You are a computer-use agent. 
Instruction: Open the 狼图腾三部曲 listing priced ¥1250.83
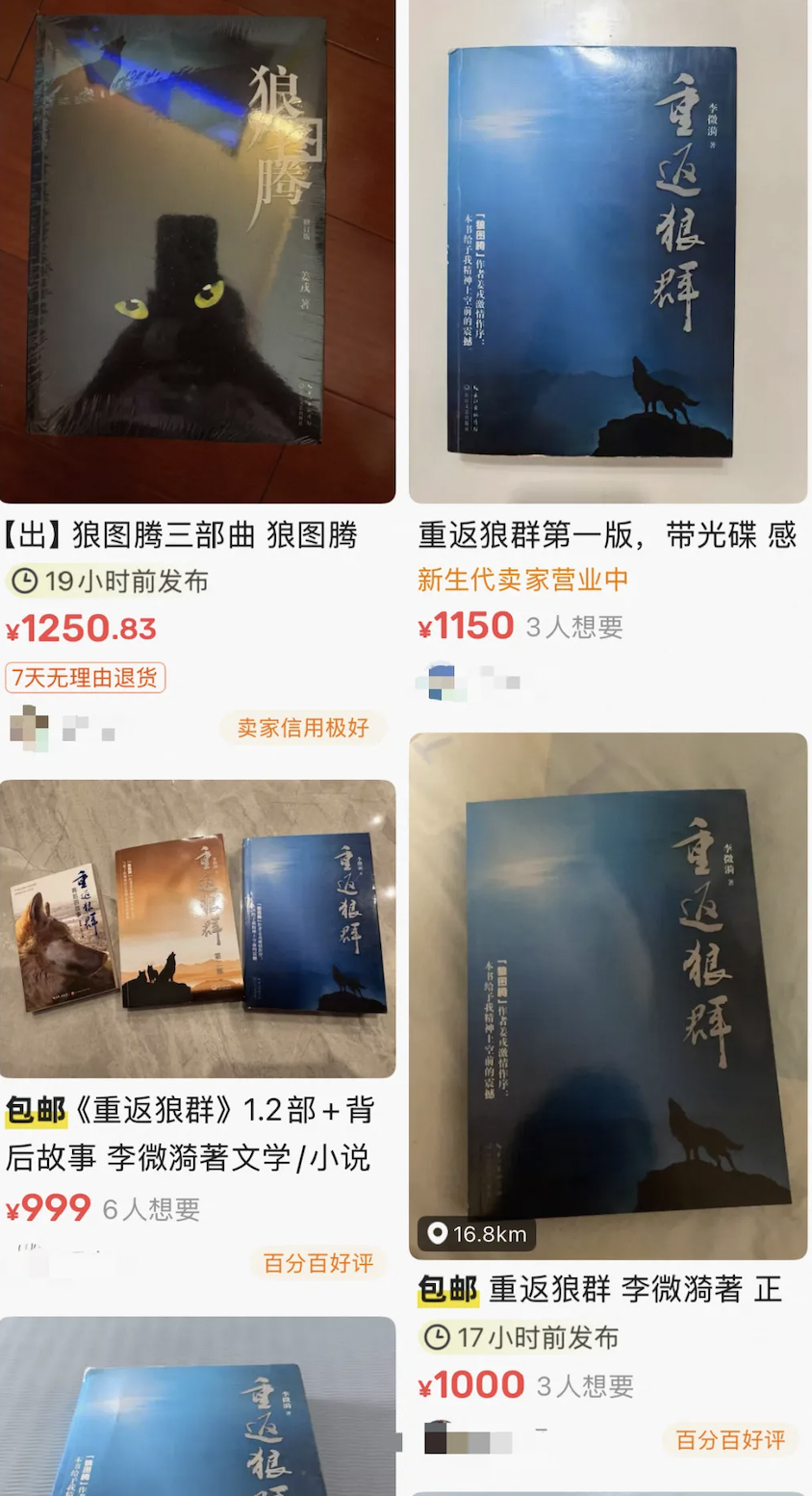(x=197, y=250)
